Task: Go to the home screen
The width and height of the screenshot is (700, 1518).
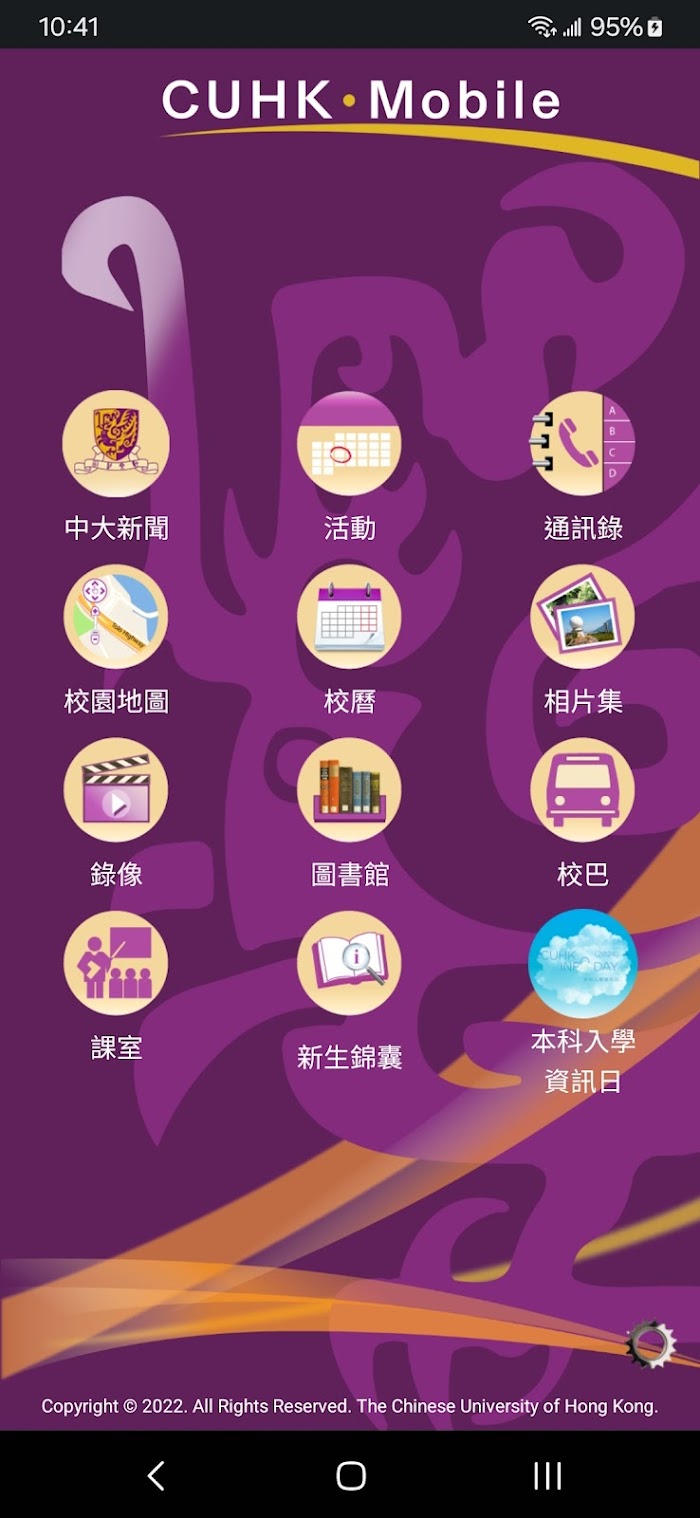Action: (x=350, y=1475)
